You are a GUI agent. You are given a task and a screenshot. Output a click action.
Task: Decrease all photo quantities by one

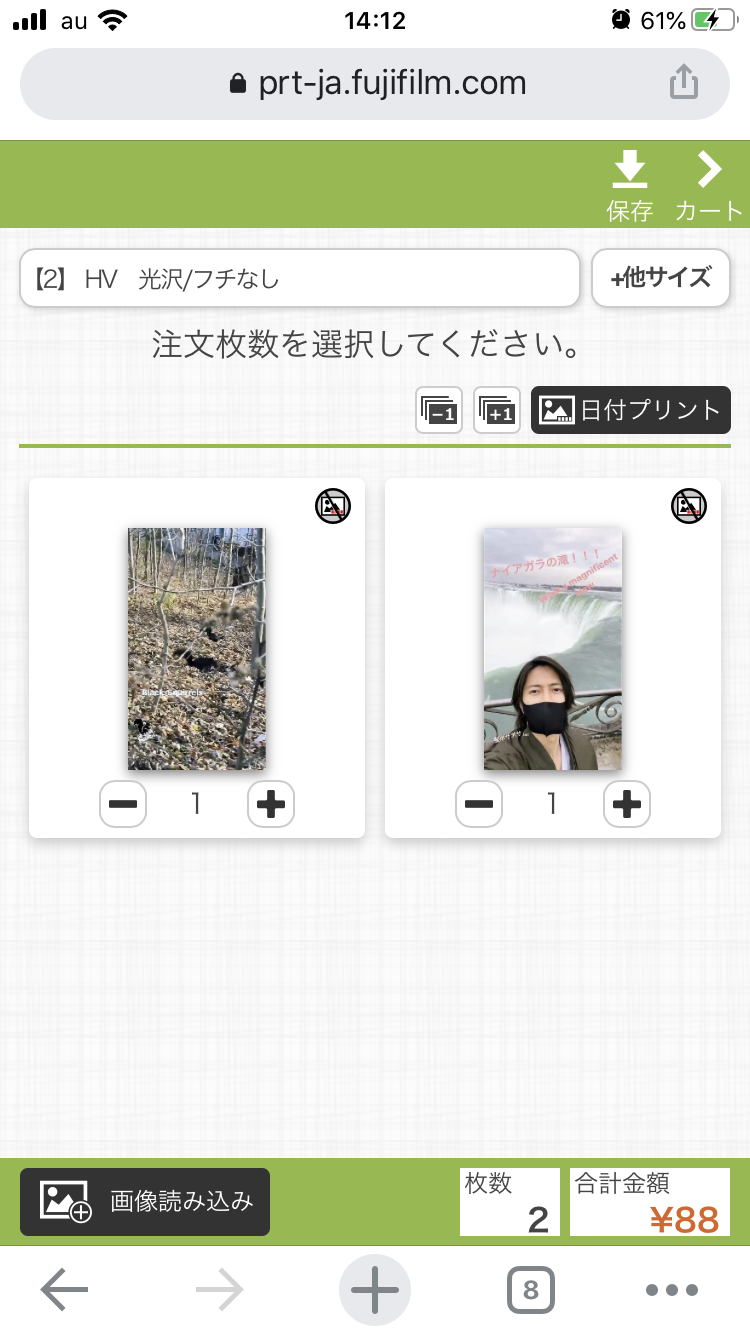click(x=439, y=410)
